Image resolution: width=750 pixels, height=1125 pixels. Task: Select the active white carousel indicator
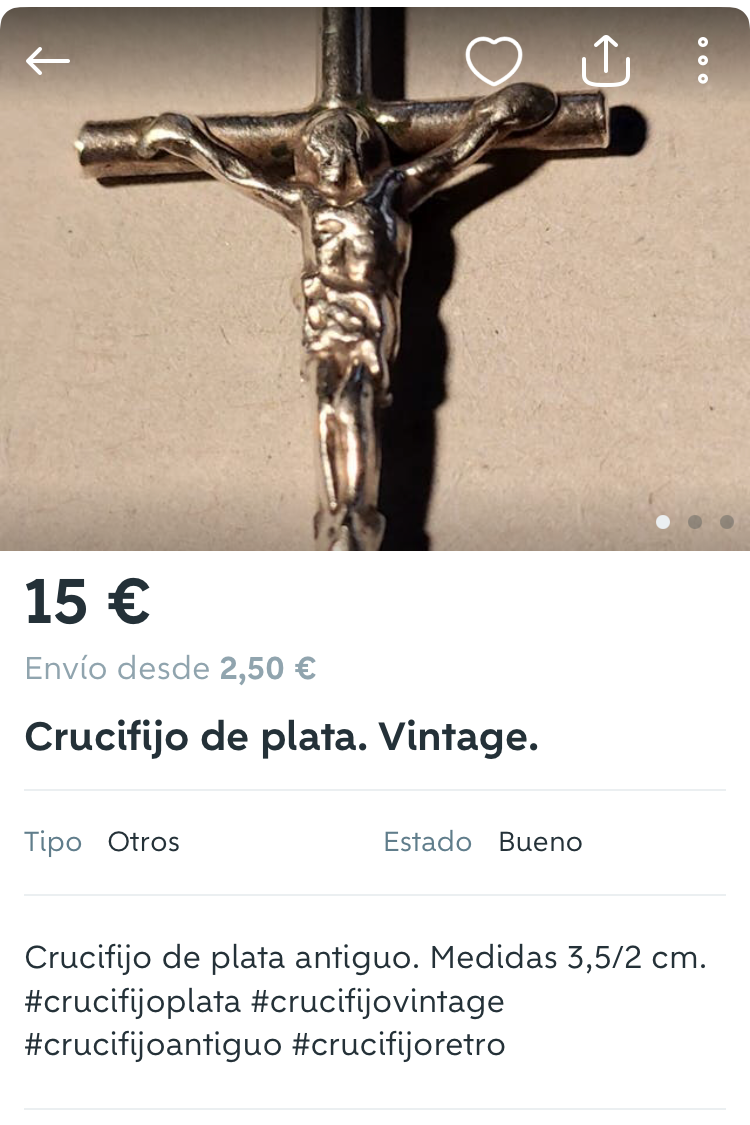click(x=662, y=522)
